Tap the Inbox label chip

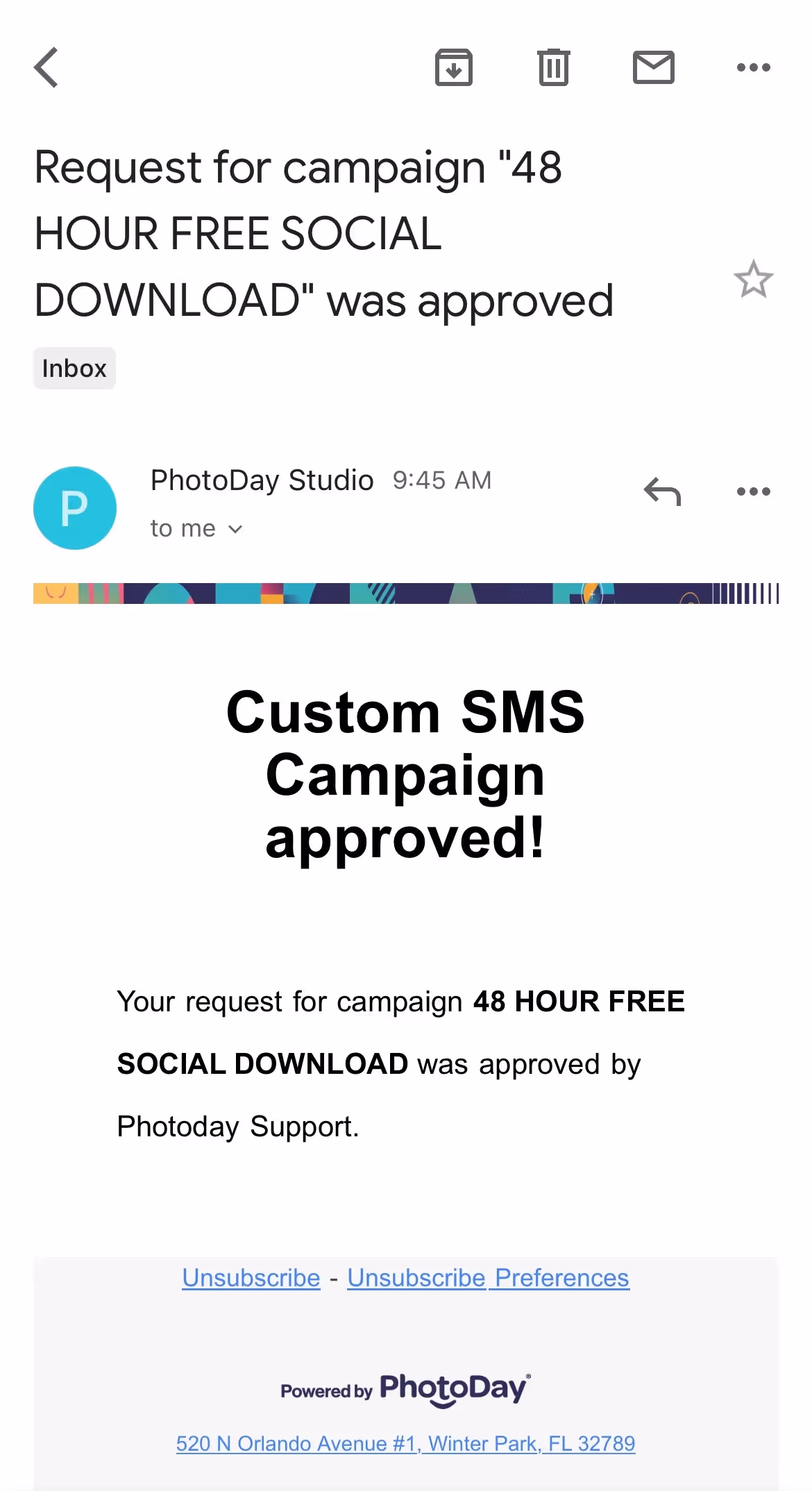pyautogui.click(x=74, y=369)
